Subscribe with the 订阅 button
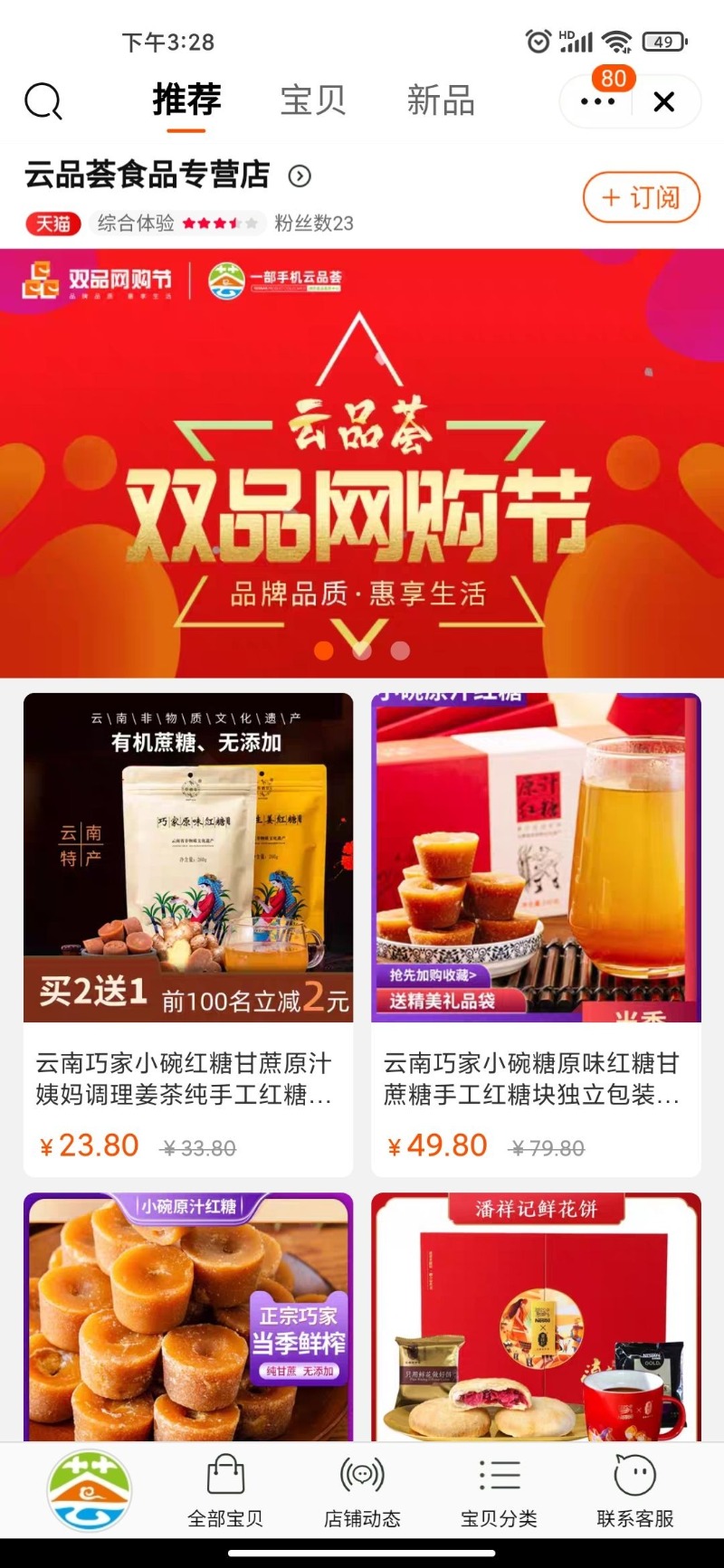 (642, 197)
